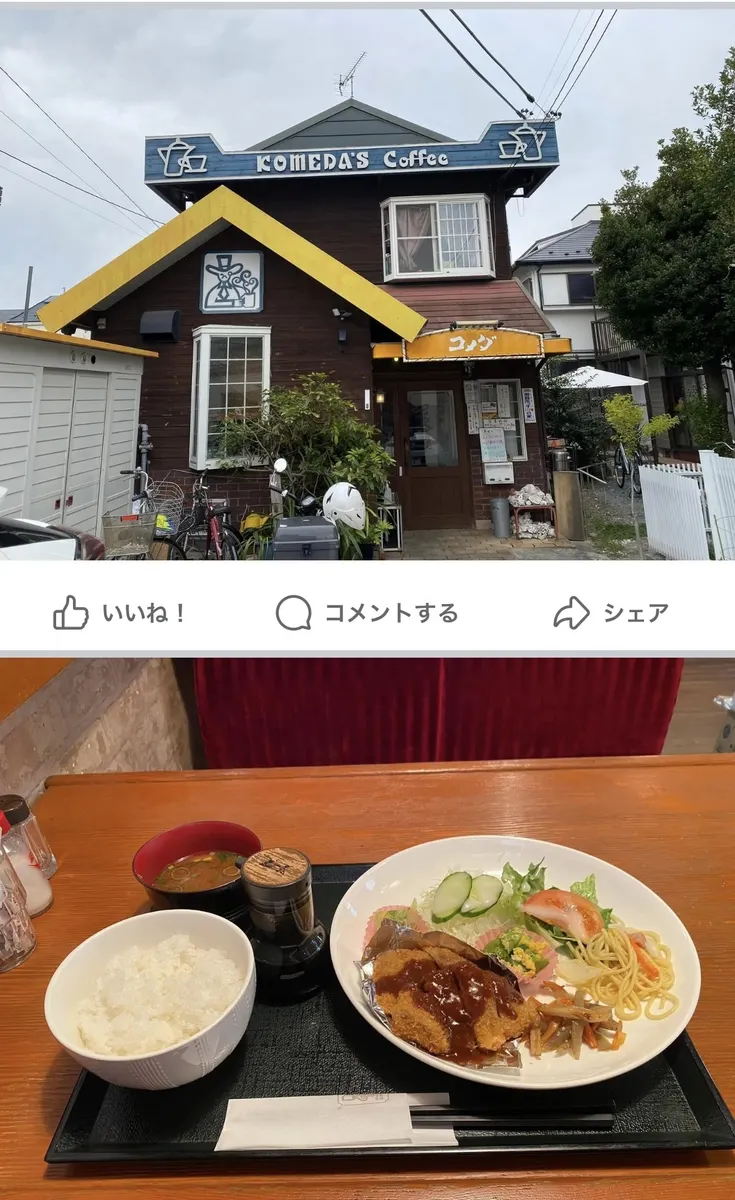Image resolution: width=735 pixels, height=1200 pixels.
Task: Share the post via シェア
Action: (x=611, y=612)
